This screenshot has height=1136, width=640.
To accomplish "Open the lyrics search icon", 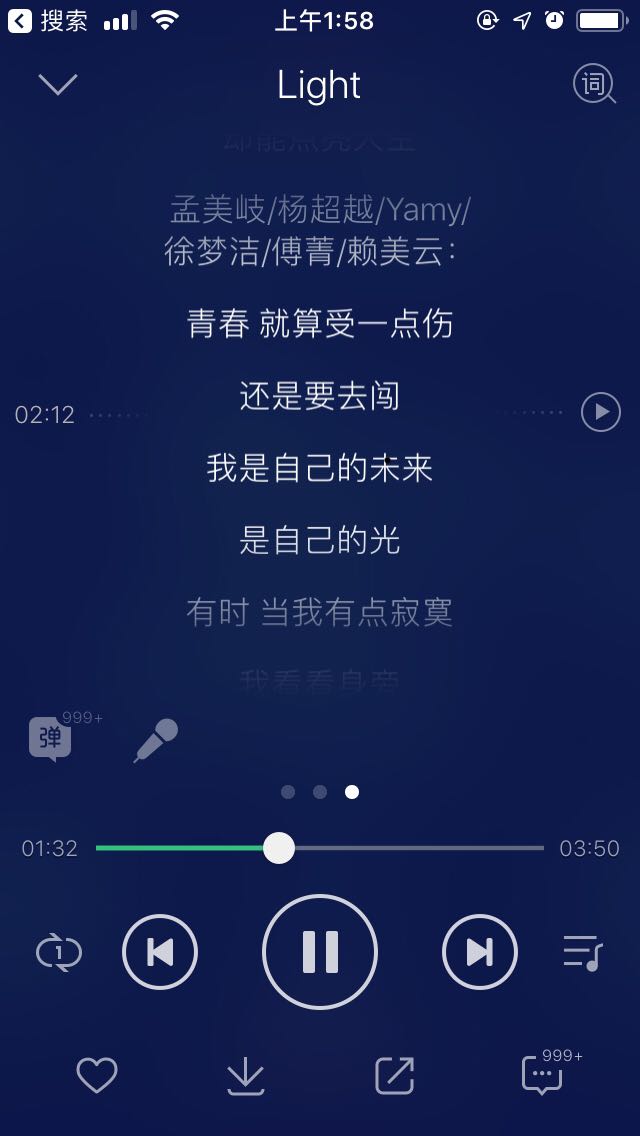I will click(x=593, y=85).
